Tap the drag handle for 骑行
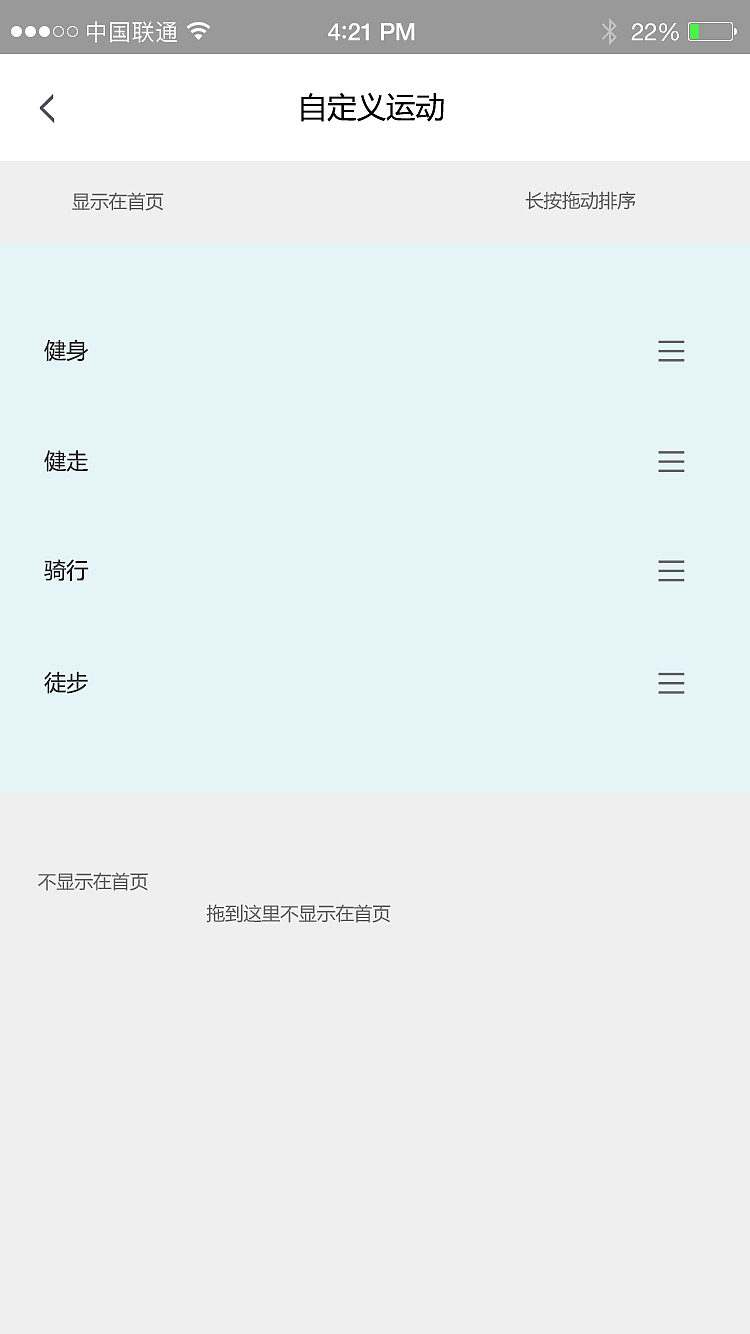Screen dimensions: 750x1334 point(671,571)
